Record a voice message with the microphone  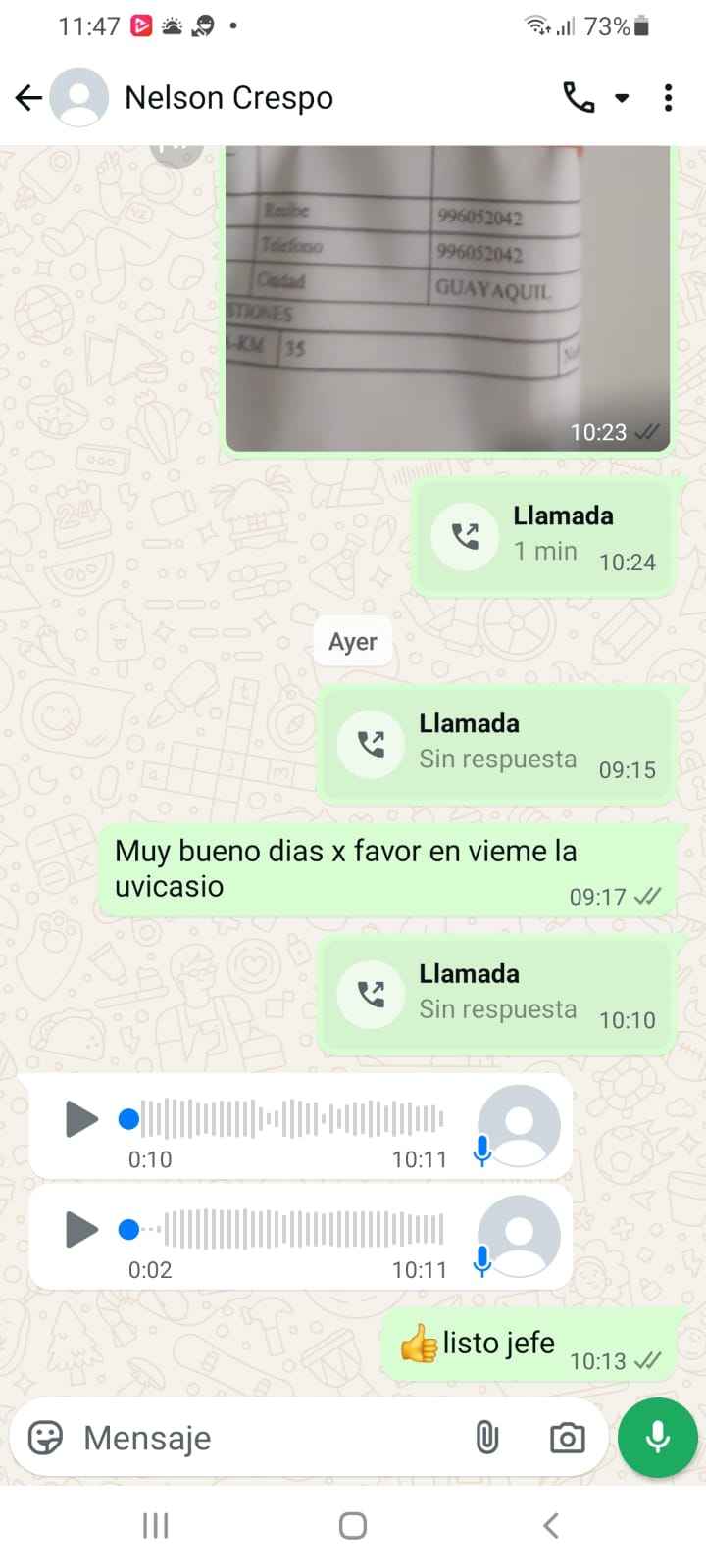coord(658,1438)
